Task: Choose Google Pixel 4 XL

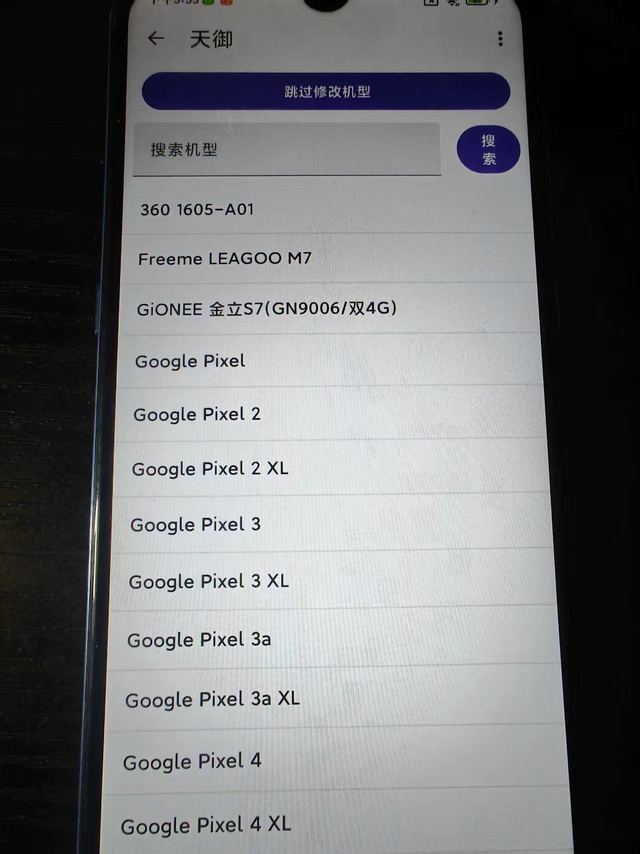Action: point(206,825)
